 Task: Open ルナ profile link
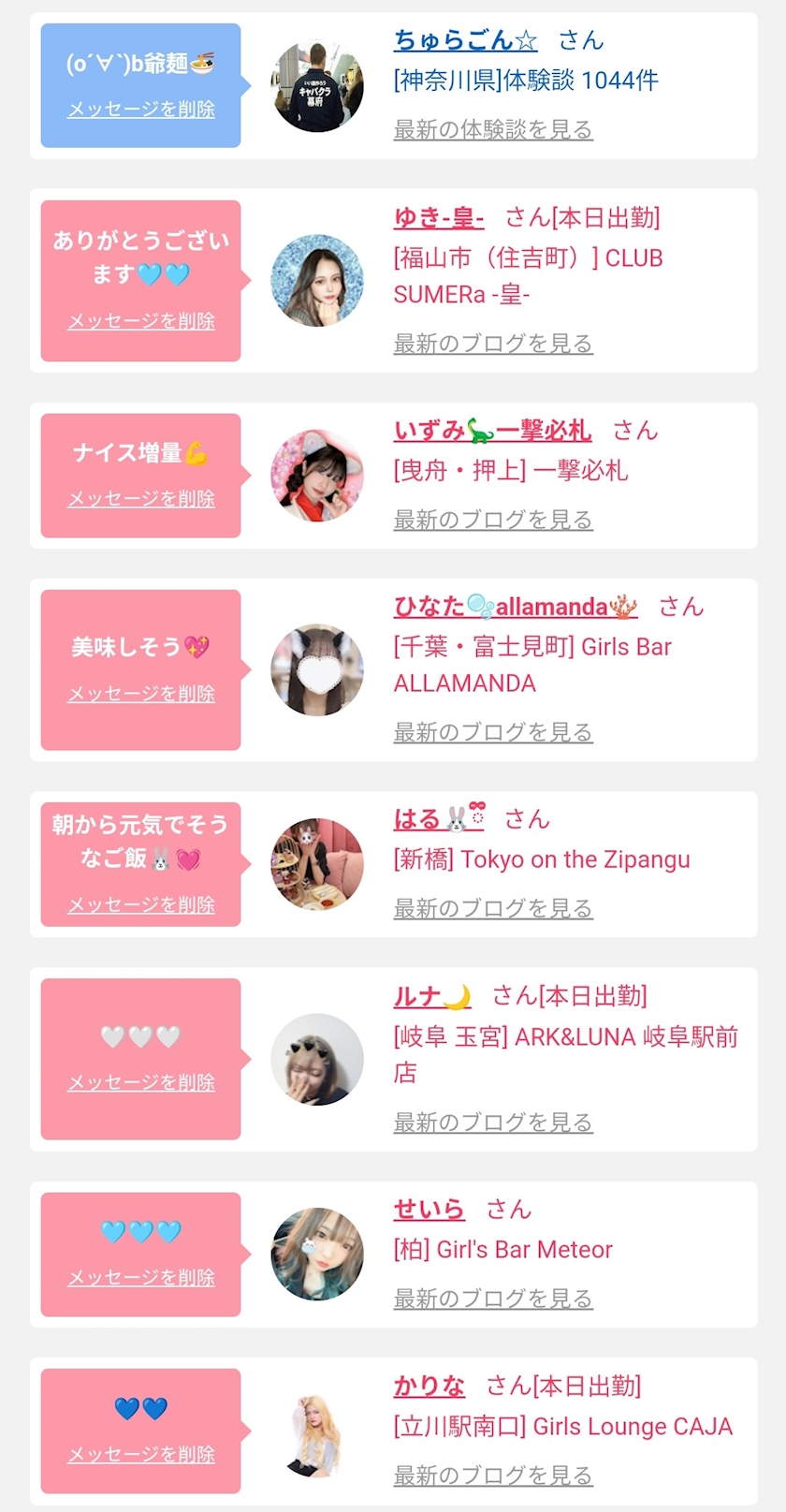coord(432,996)
